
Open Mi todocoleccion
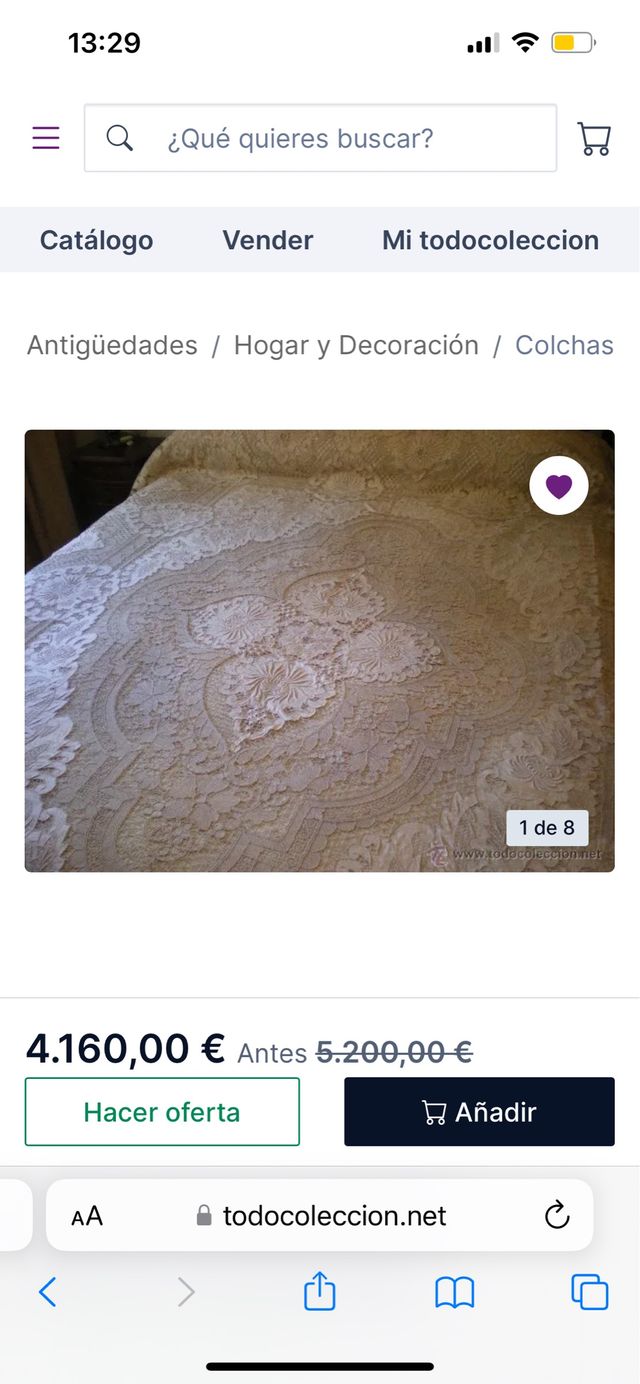[490, 240]
